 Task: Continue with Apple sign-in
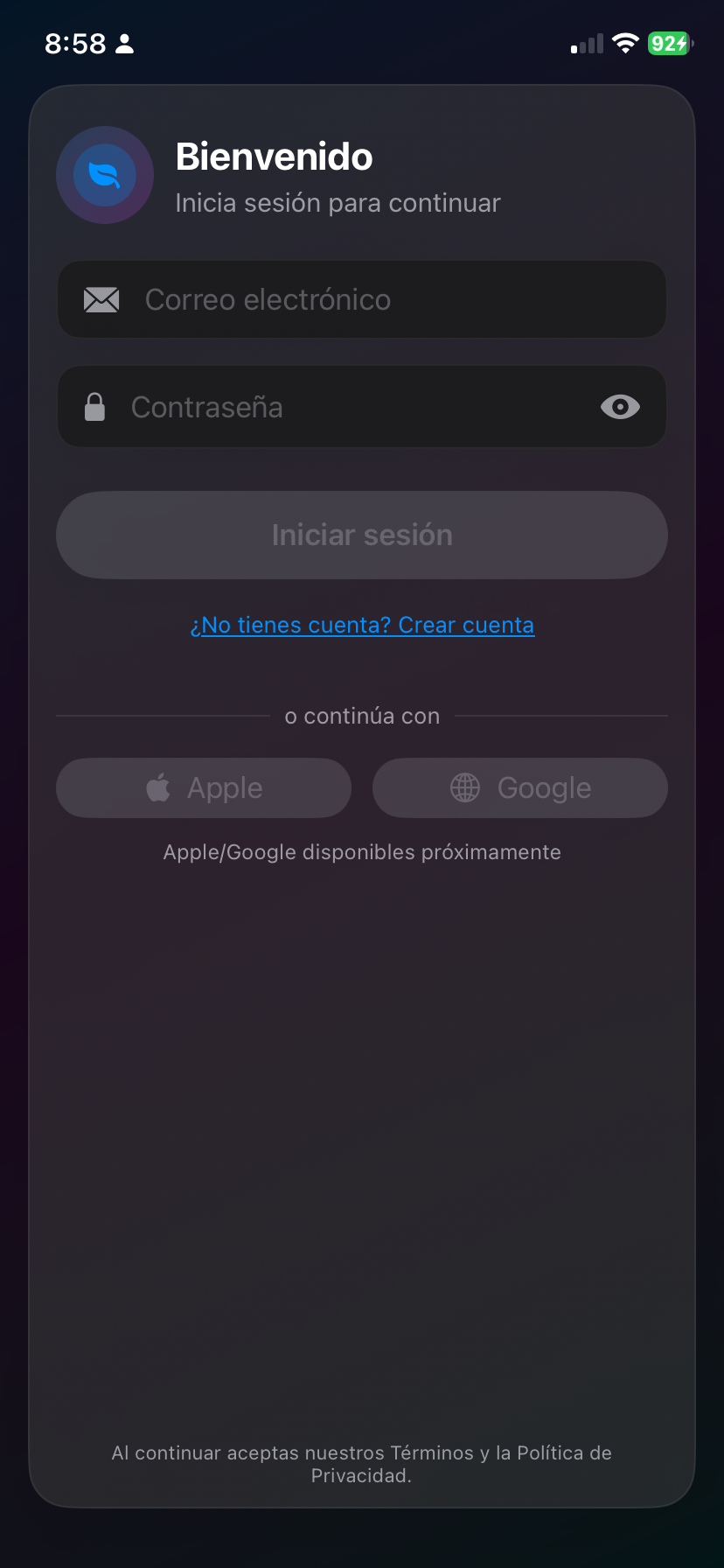pos(204,788)
